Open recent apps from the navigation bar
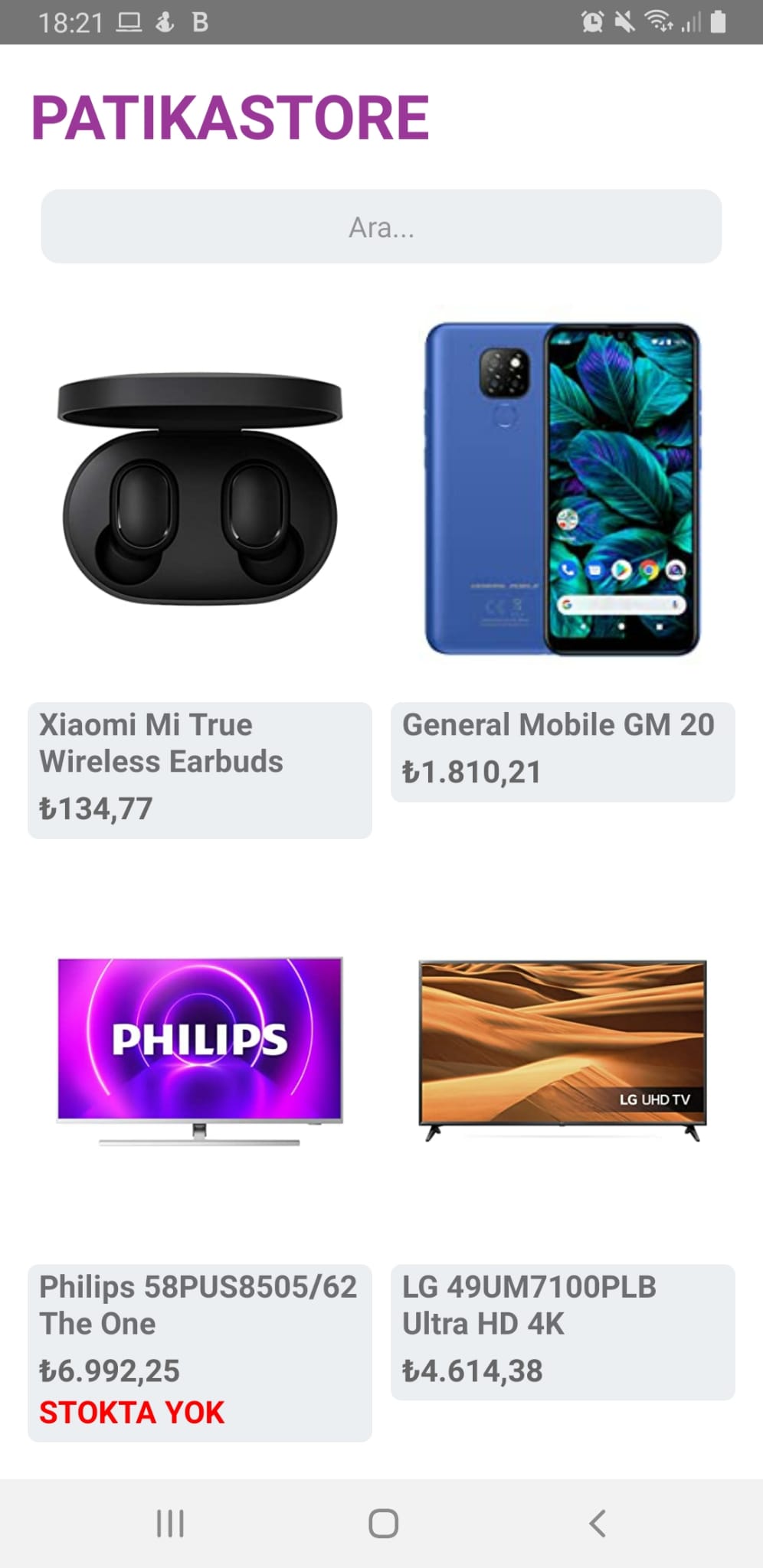The image size is (763, 1568). (x=170, y=1523)
